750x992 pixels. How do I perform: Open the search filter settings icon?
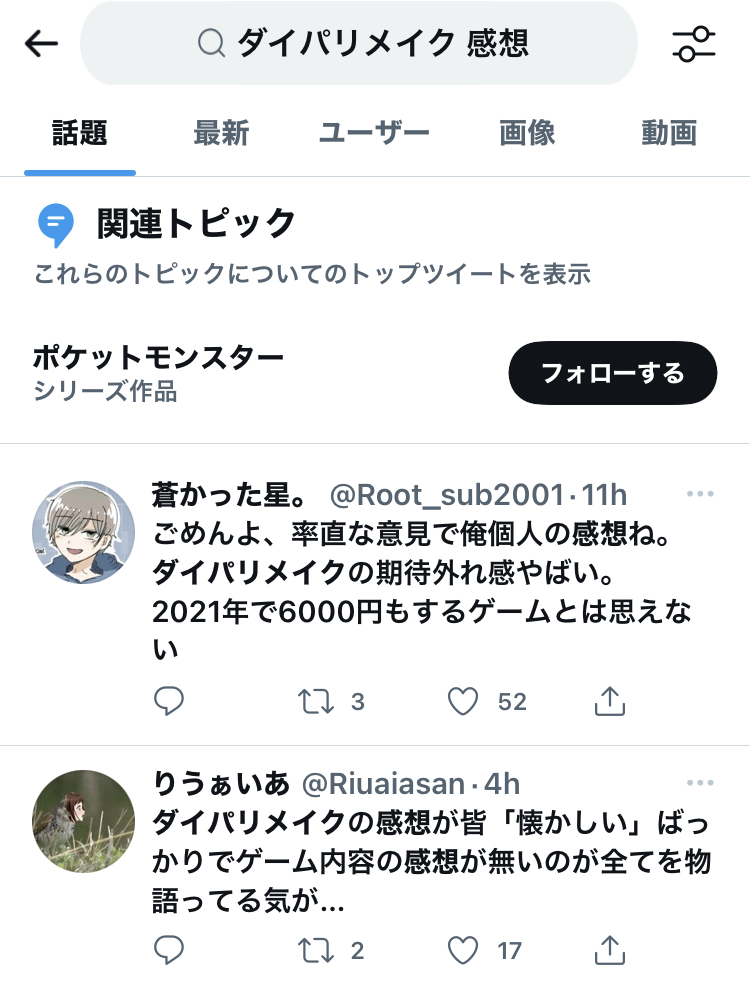(x=693, y=44)
